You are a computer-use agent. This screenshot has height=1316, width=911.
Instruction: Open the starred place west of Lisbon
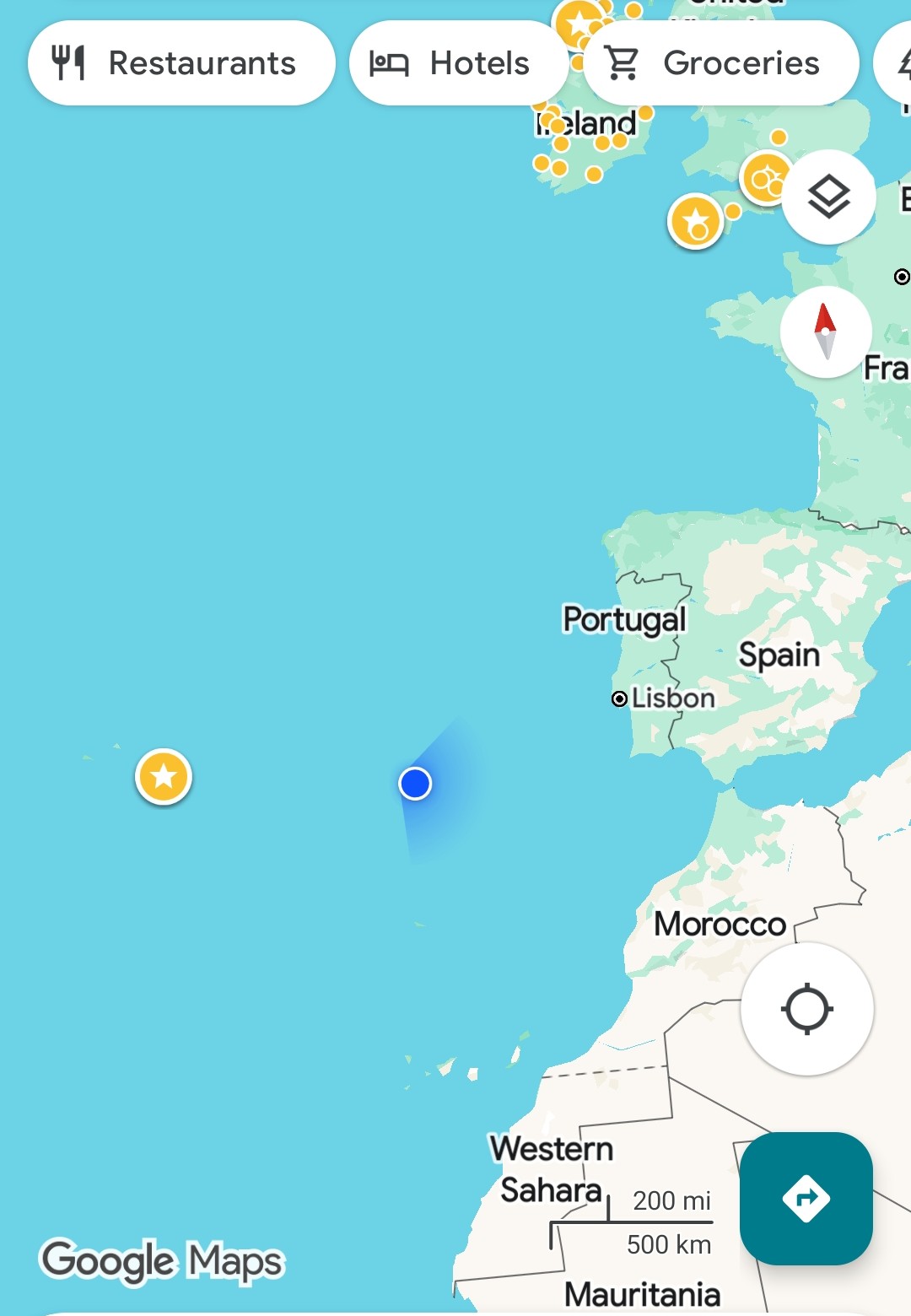(x=164, y=776)
